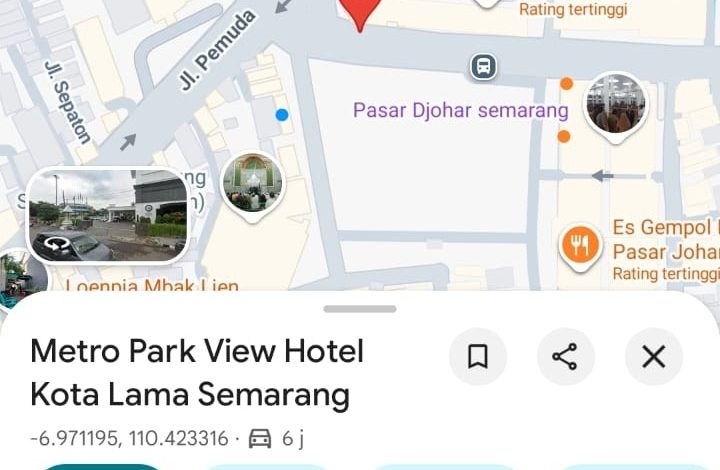The image size is (720, 470).
Task: Select the Es Gempol restaurant marker
Action: (x=580, y=245)
